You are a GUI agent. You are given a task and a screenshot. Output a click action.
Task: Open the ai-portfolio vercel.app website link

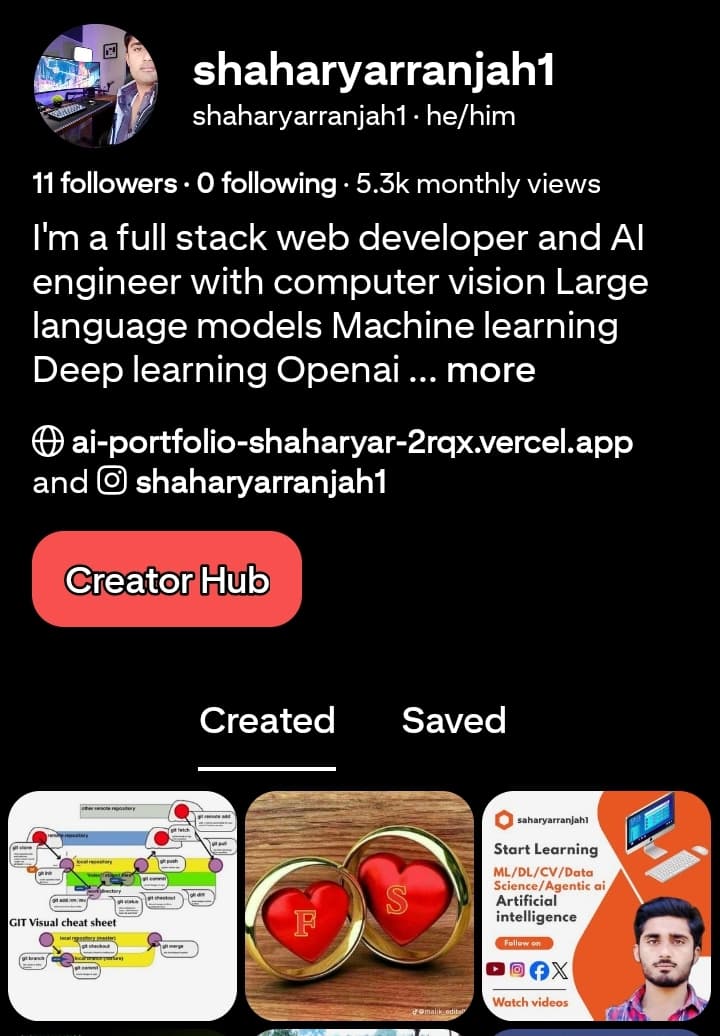pyautogui.click(x=351, y=441)
